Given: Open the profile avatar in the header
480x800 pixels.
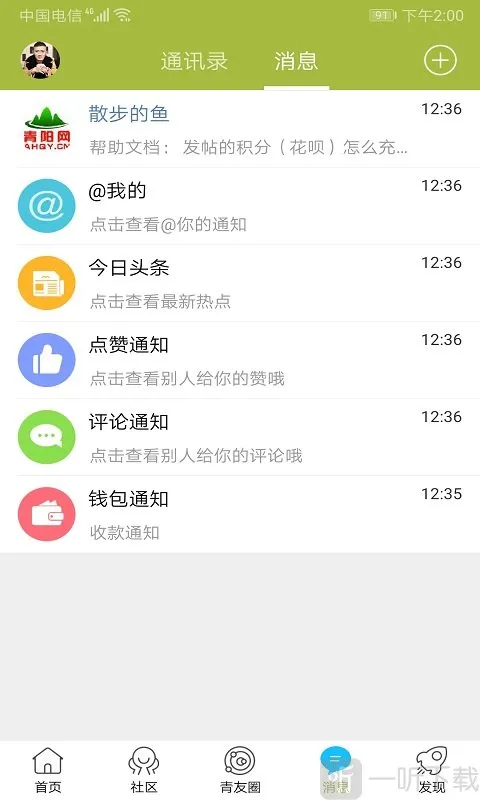Looking at the screenshot, I should coord(40,60).
